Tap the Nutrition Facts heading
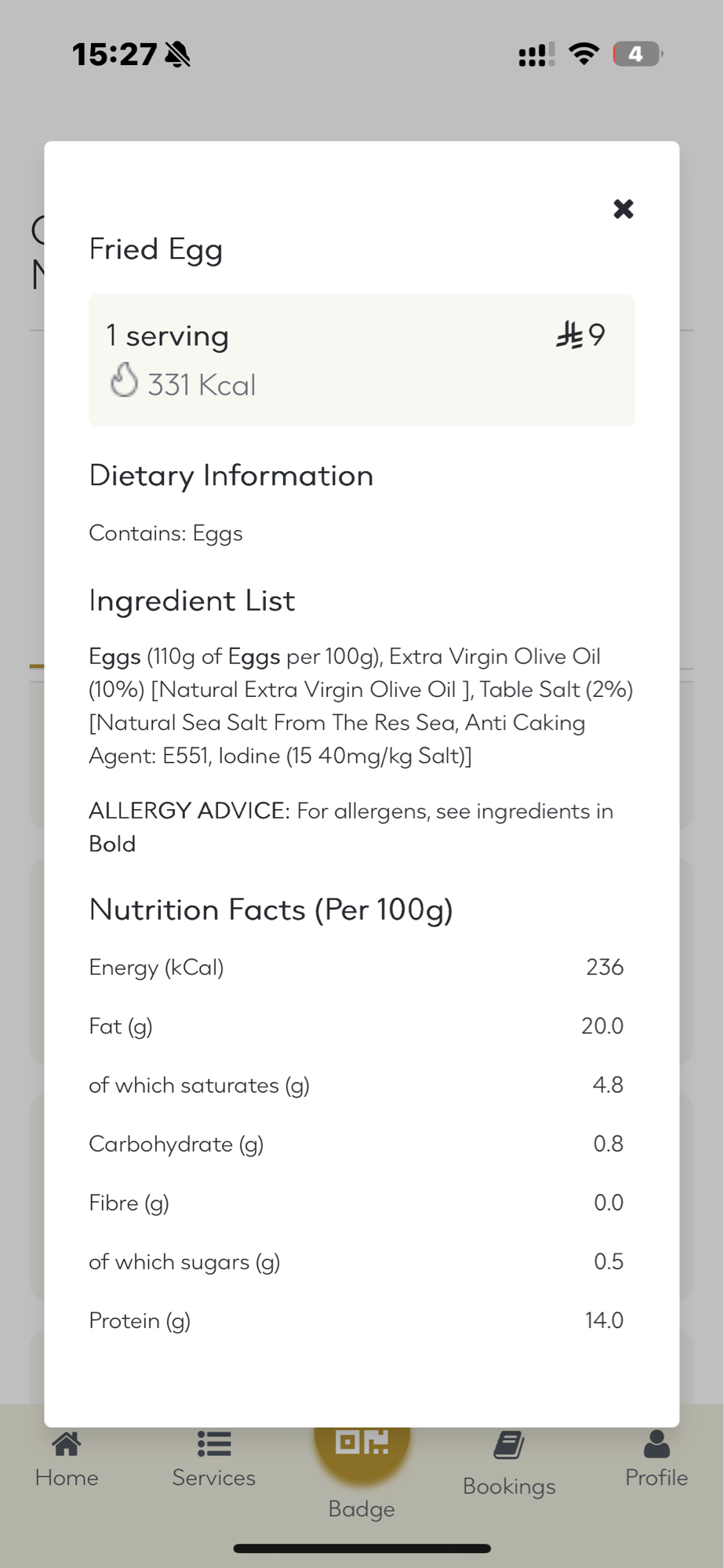724x1568 pixels. [271, 909]
